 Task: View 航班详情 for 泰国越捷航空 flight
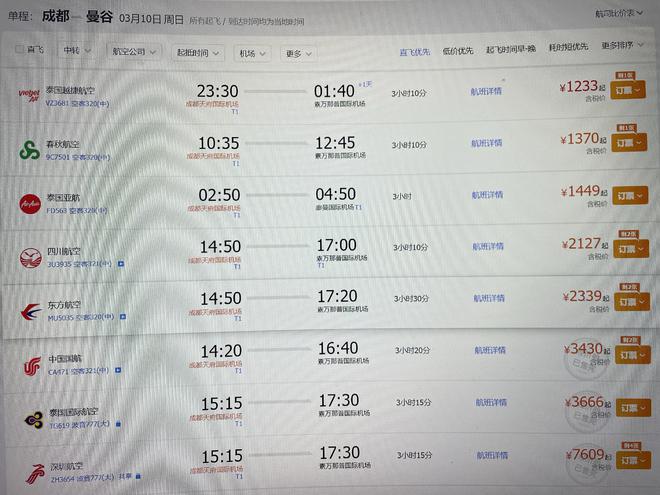pyautogui.click(x=487, y=91)
